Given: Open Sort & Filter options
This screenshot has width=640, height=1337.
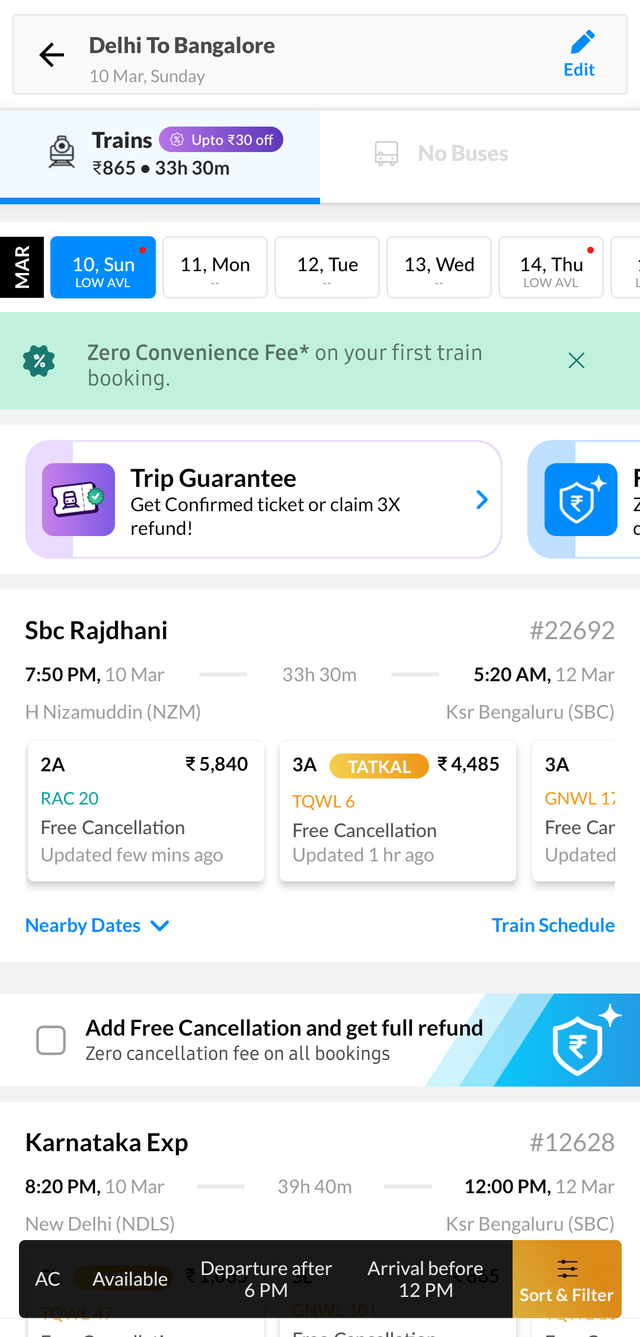Looking at the screenshot, I should click(x=566, y=1279).
